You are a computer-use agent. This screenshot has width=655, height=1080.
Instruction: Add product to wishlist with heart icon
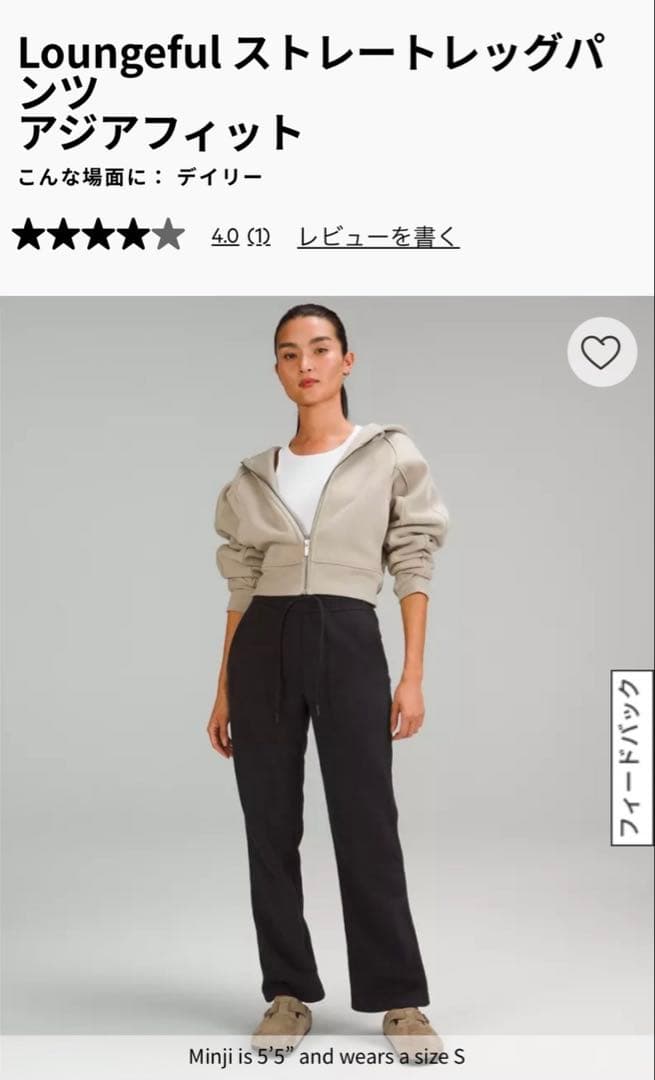(601, 352)
